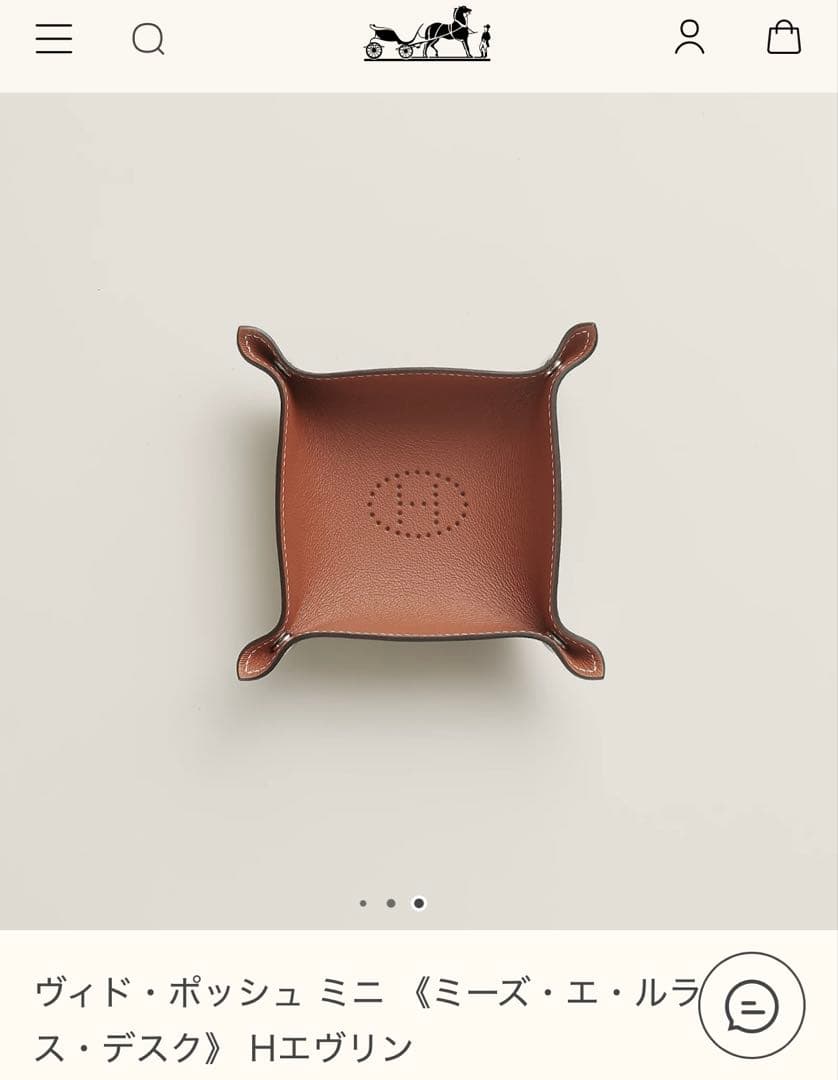
Task: Open the leather tray product image
Action: click(x=419, y=502)
